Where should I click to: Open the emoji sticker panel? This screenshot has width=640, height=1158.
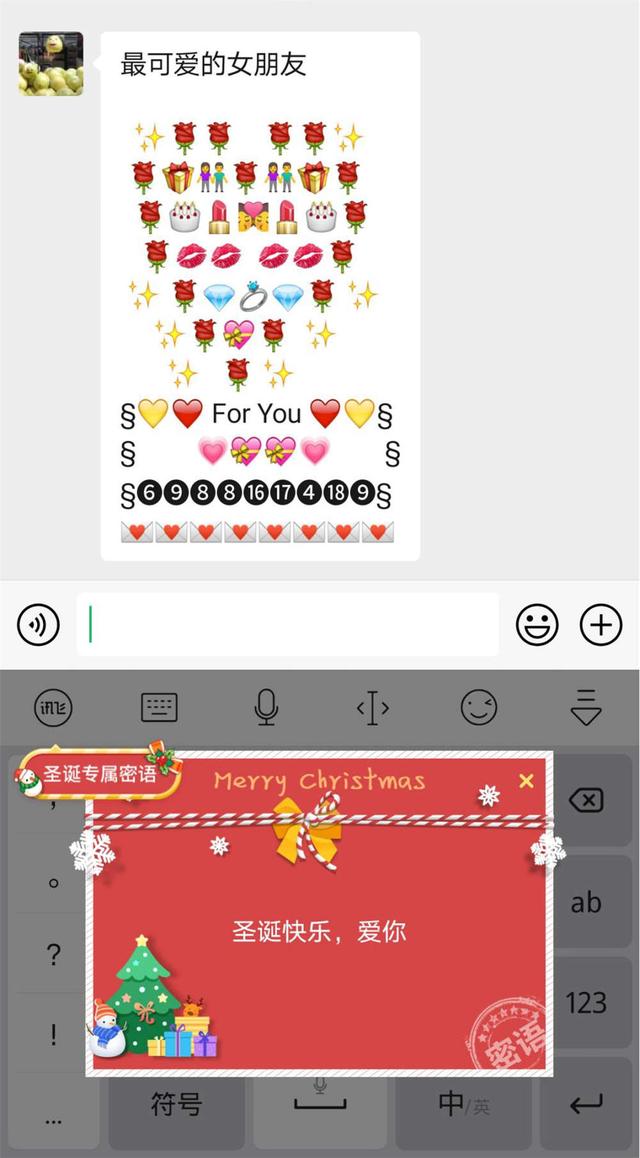(x=537, y=626)
